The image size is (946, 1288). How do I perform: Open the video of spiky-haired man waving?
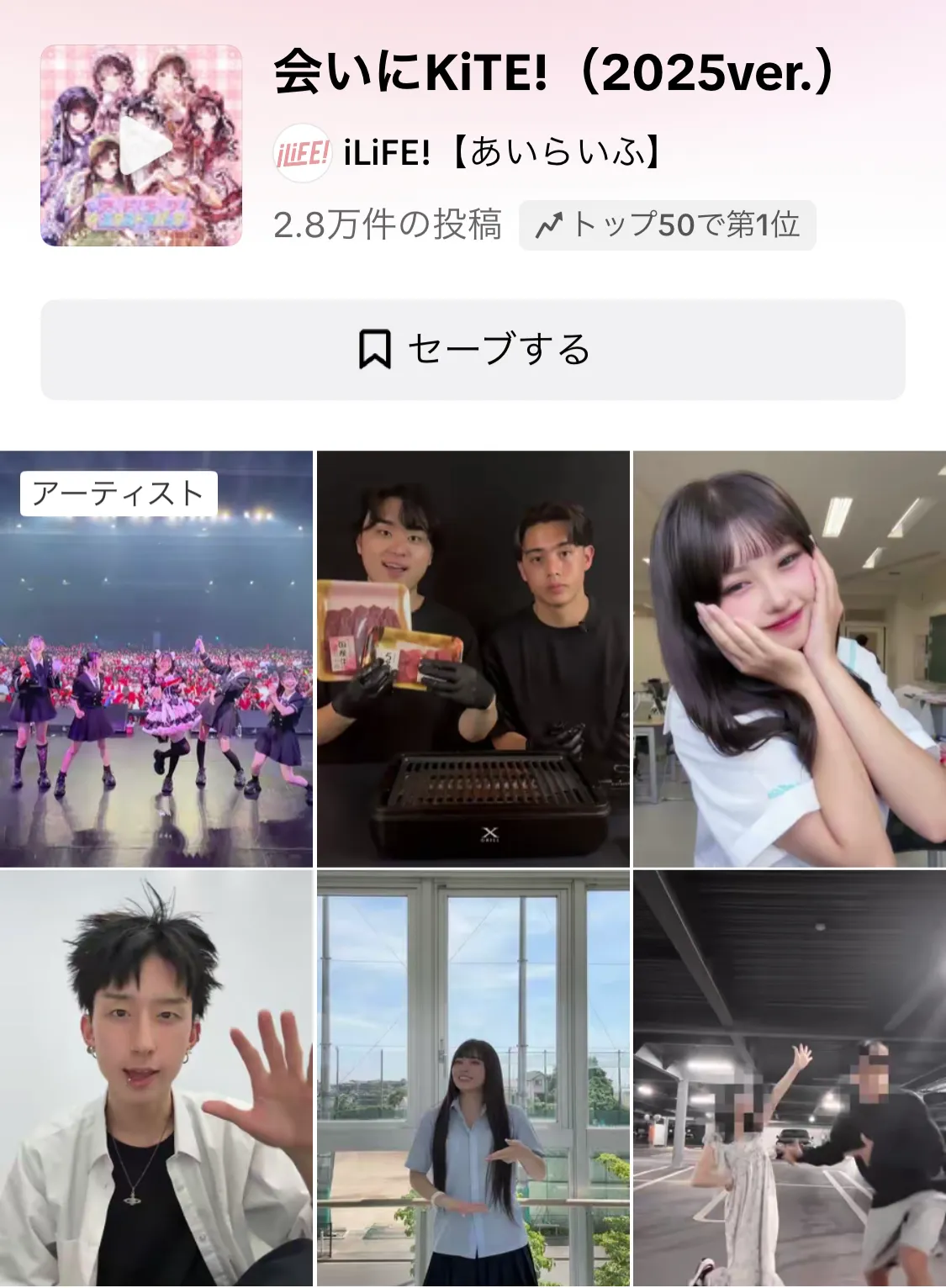[156, 1079]
